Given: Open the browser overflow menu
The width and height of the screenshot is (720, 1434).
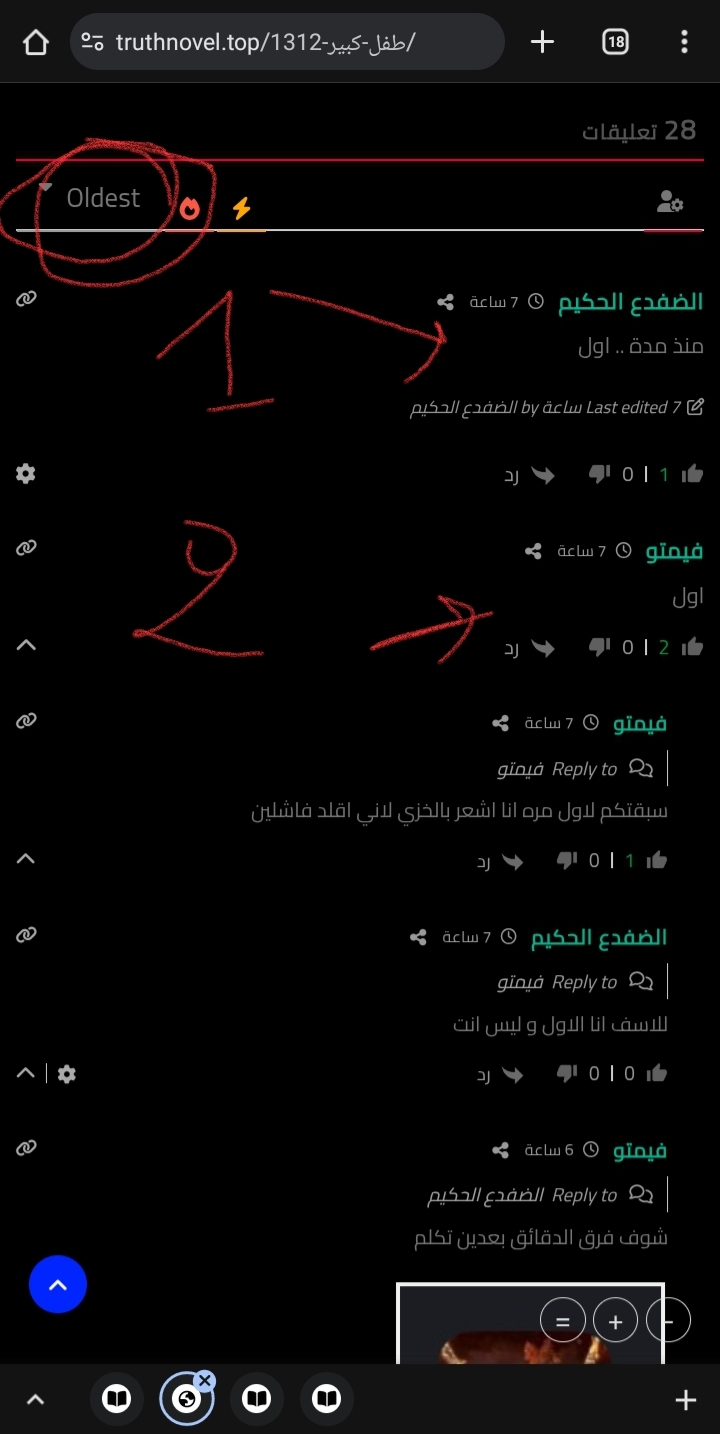Looking at the screenshot, I should point(684,42).
